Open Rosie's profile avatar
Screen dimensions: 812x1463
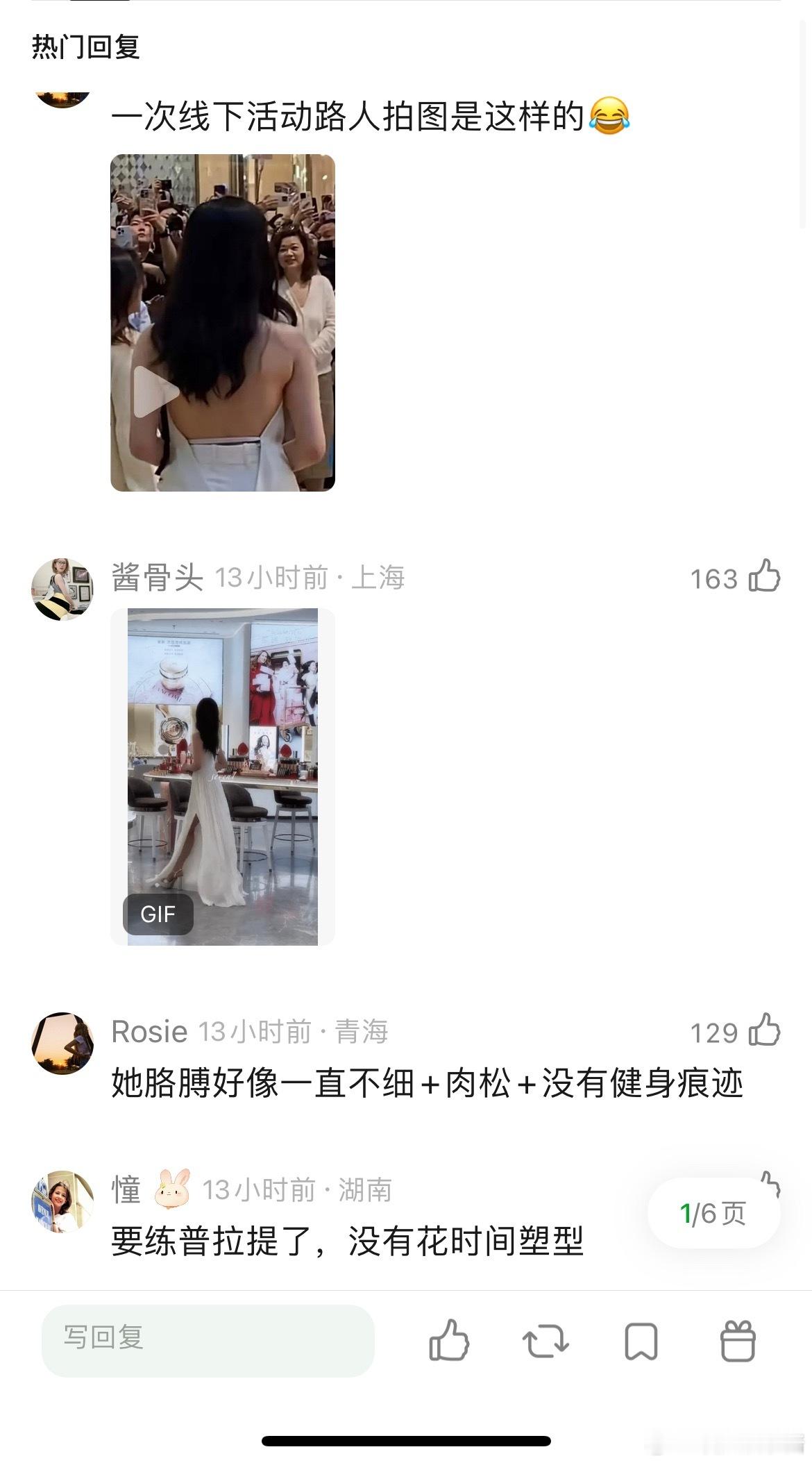point(62,1043)
